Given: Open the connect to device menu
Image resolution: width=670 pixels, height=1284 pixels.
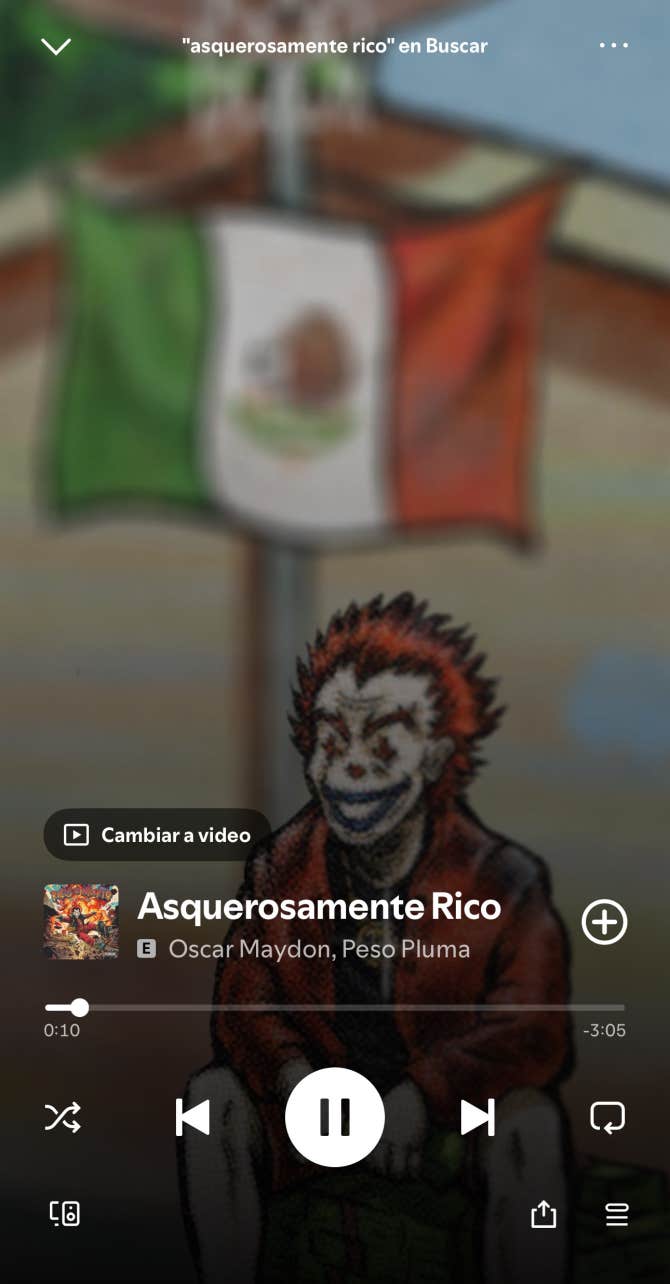Looking at the screenshot, I should (65, 1214).
